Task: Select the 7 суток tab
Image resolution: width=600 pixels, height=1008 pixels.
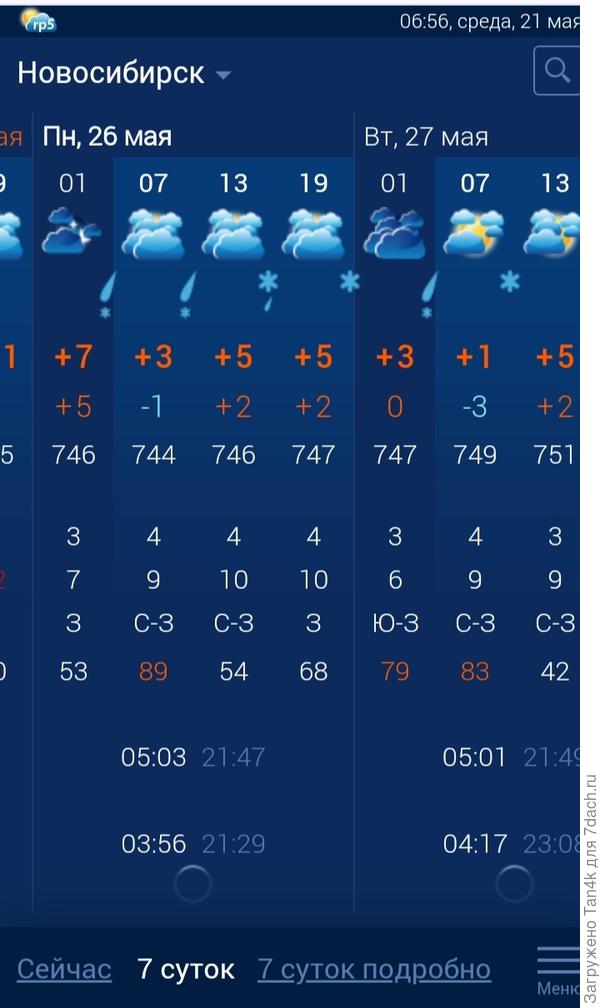Action: pos(186,969)
